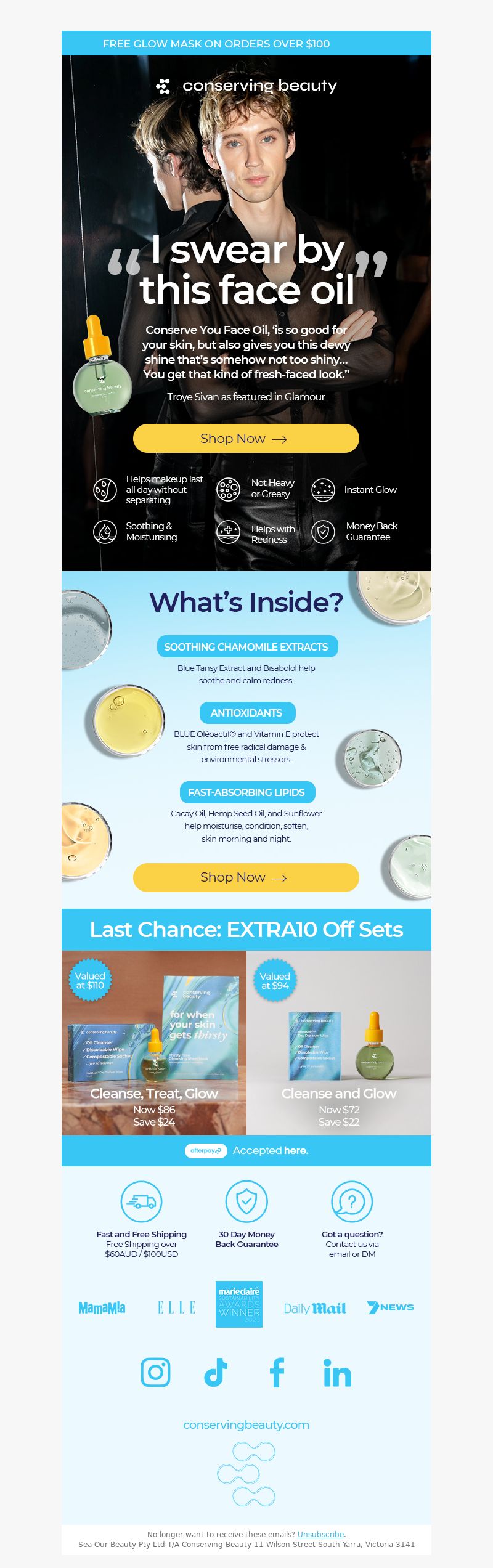Open the free glow mask offer banner
This screenshot has height=1568, width=493.
coord(216,44)
